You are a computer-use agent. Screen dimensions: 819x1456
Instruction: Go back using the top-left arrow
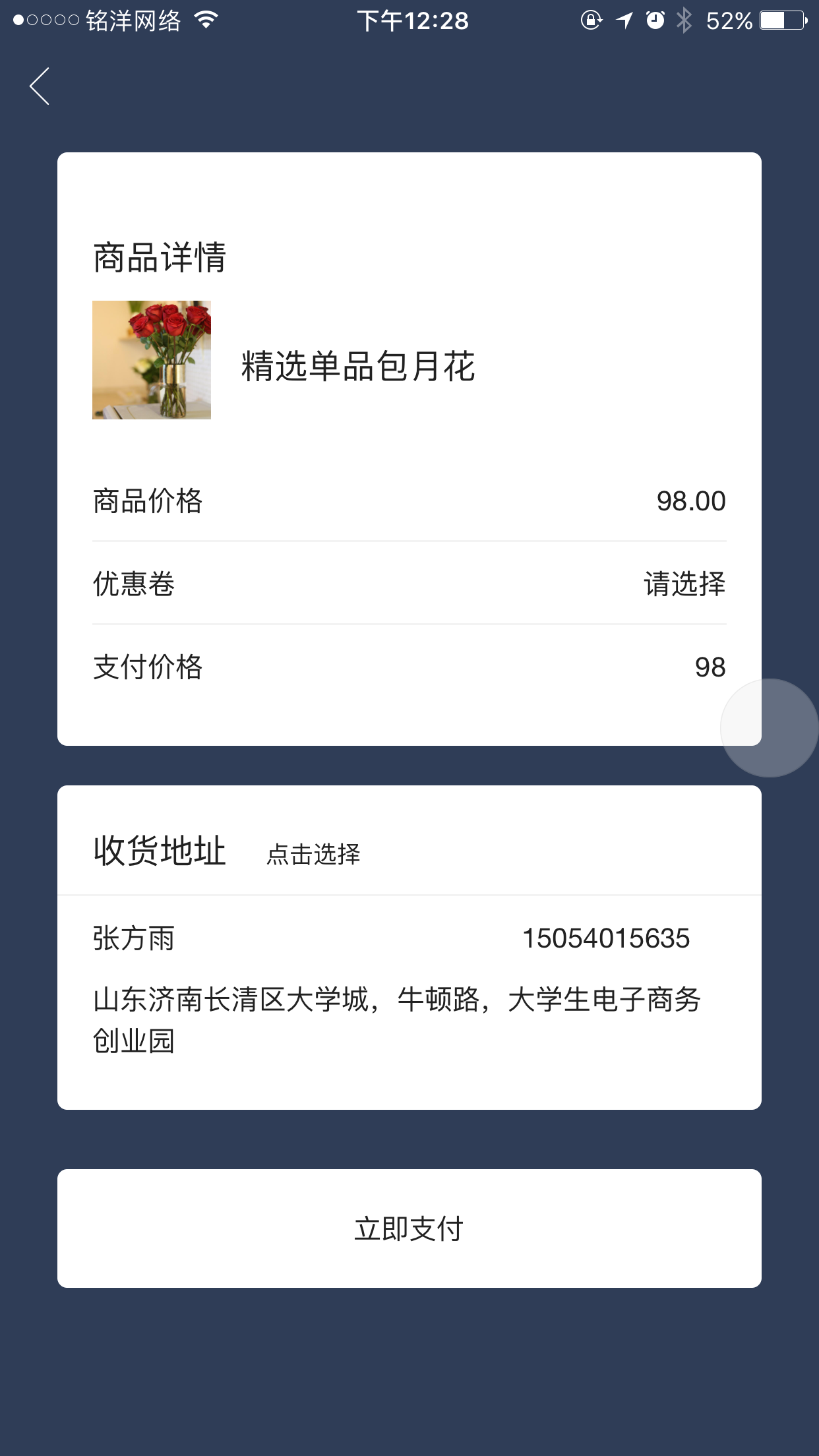[40, 86]
